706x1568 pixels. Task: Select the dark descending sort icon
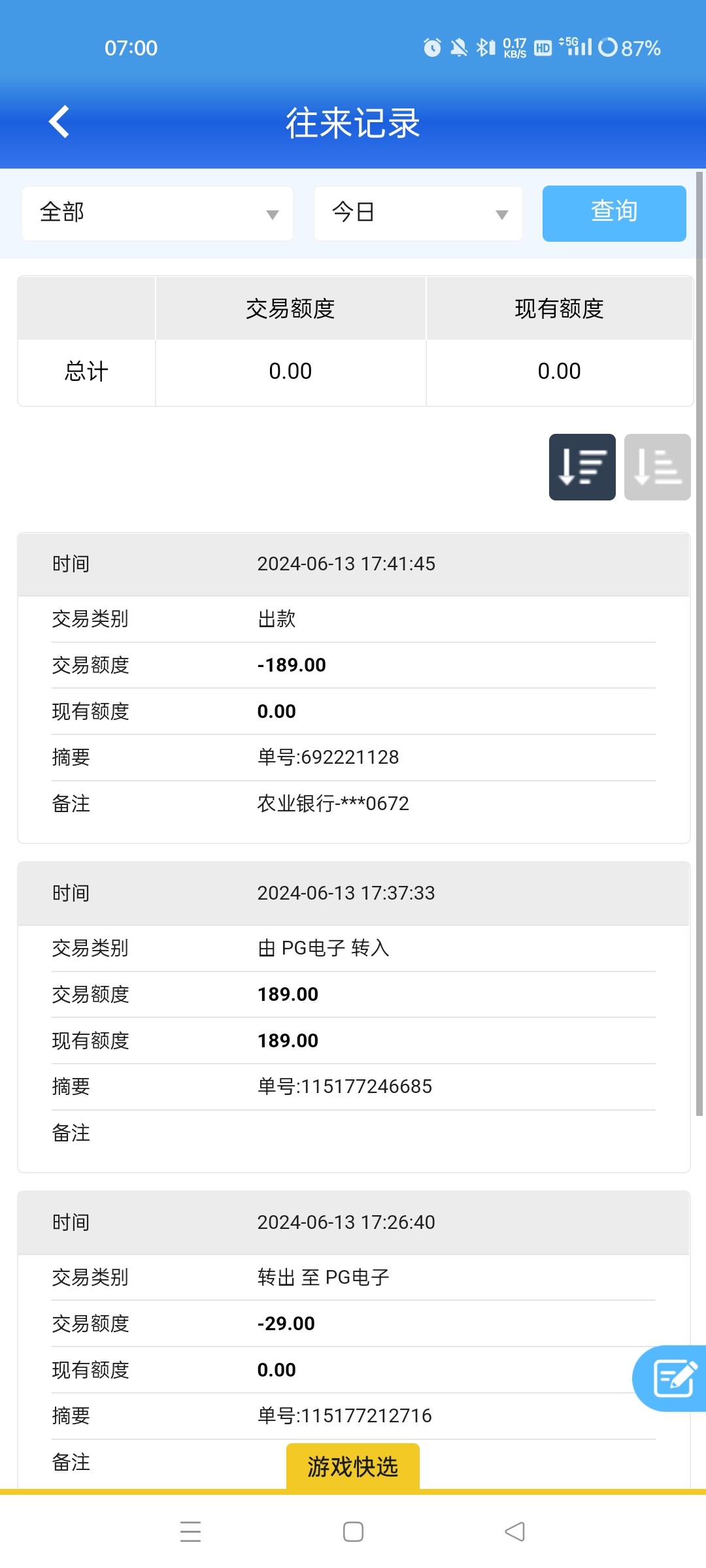[582, 467]
